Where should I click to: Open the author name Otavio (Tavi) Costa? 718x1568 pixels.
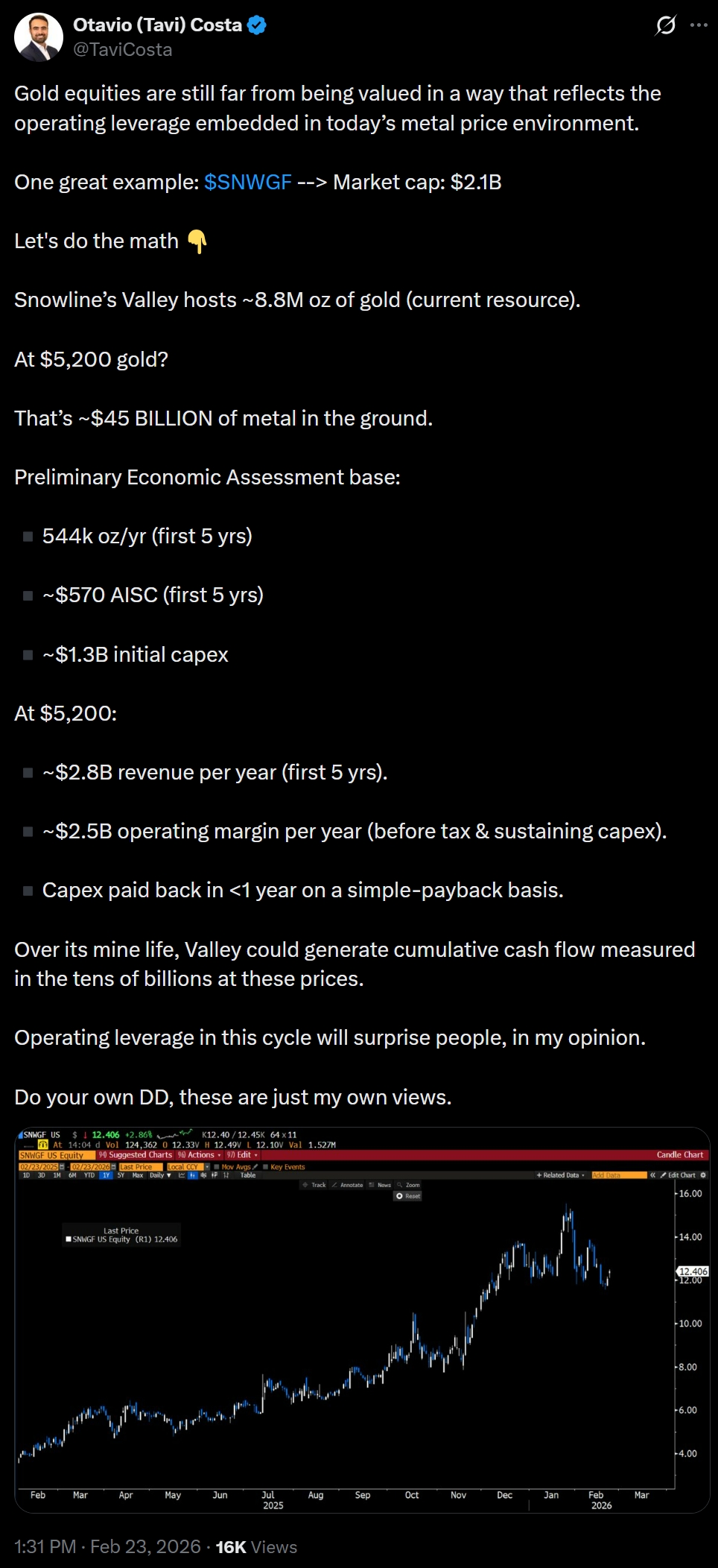tap(157, 25)
